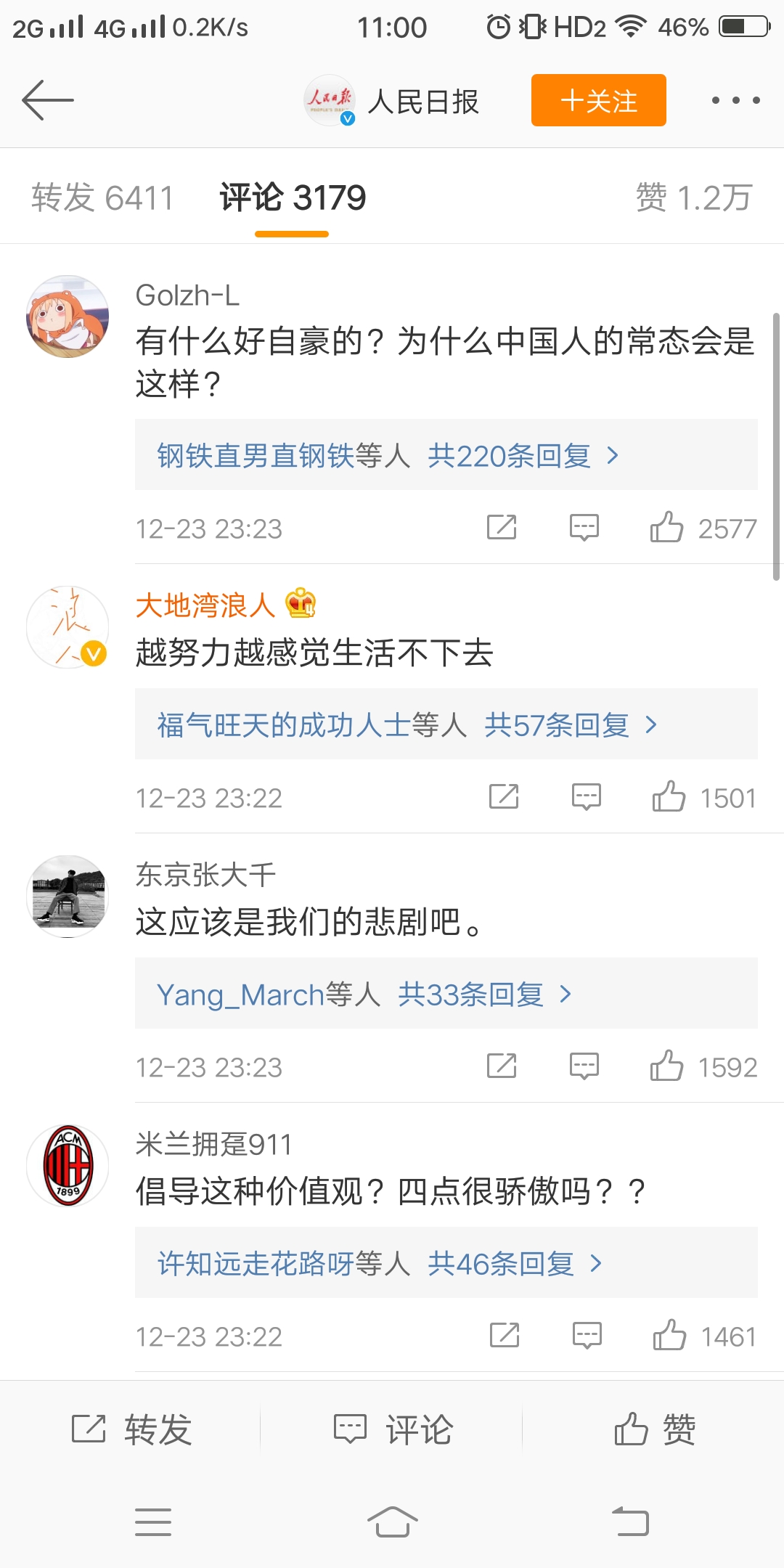Go back using the top-left arrow
The image size is (784, 1568).
(x=48, y=100)
